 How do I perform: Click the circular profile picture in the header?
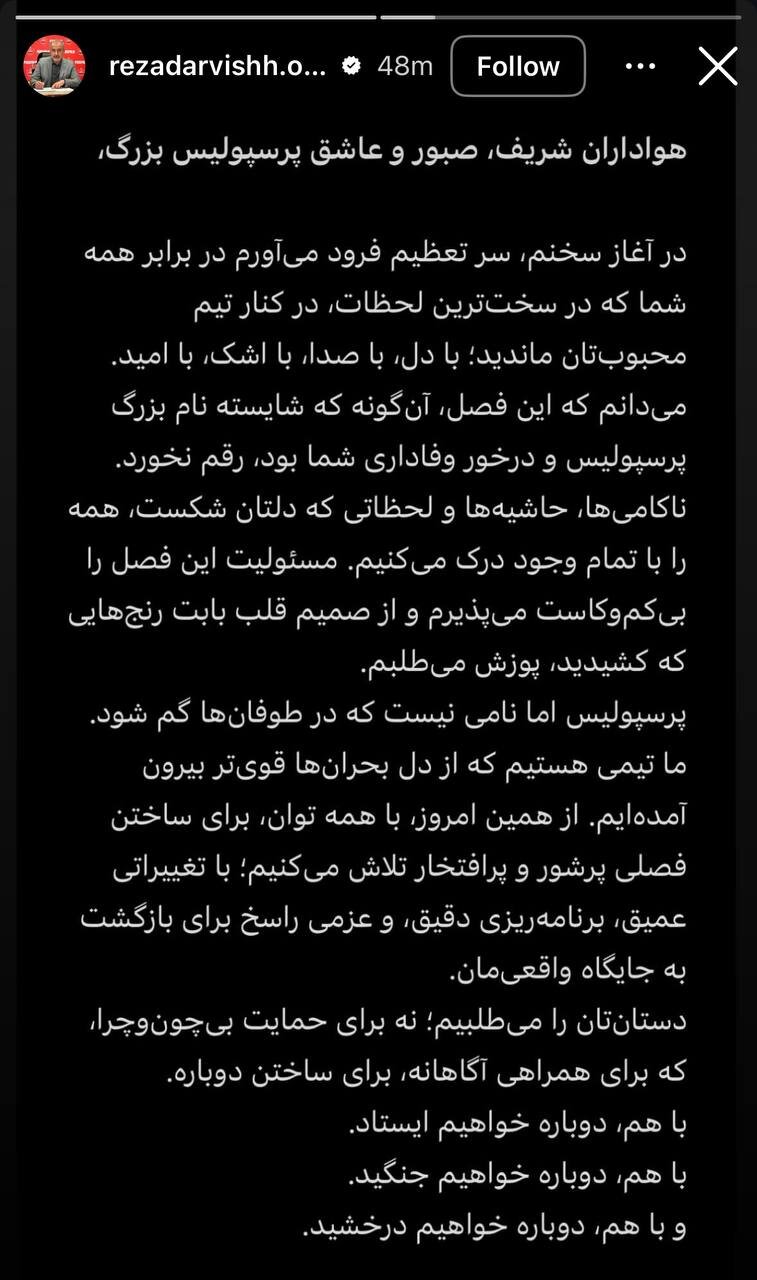pos(55,66)
